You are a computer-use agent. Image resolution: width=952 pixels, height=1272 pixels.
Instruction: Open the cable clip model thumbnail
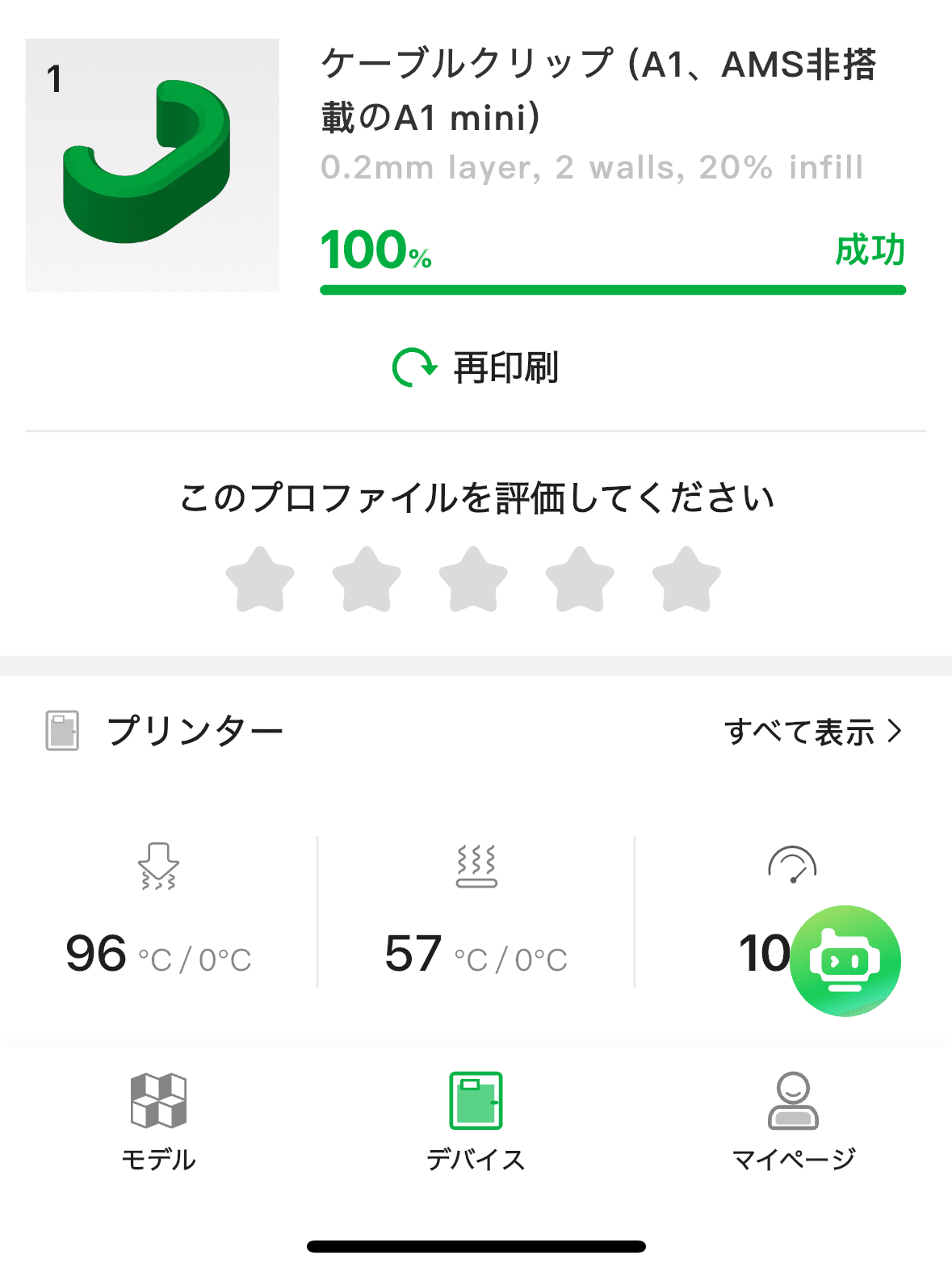point(153,165)
